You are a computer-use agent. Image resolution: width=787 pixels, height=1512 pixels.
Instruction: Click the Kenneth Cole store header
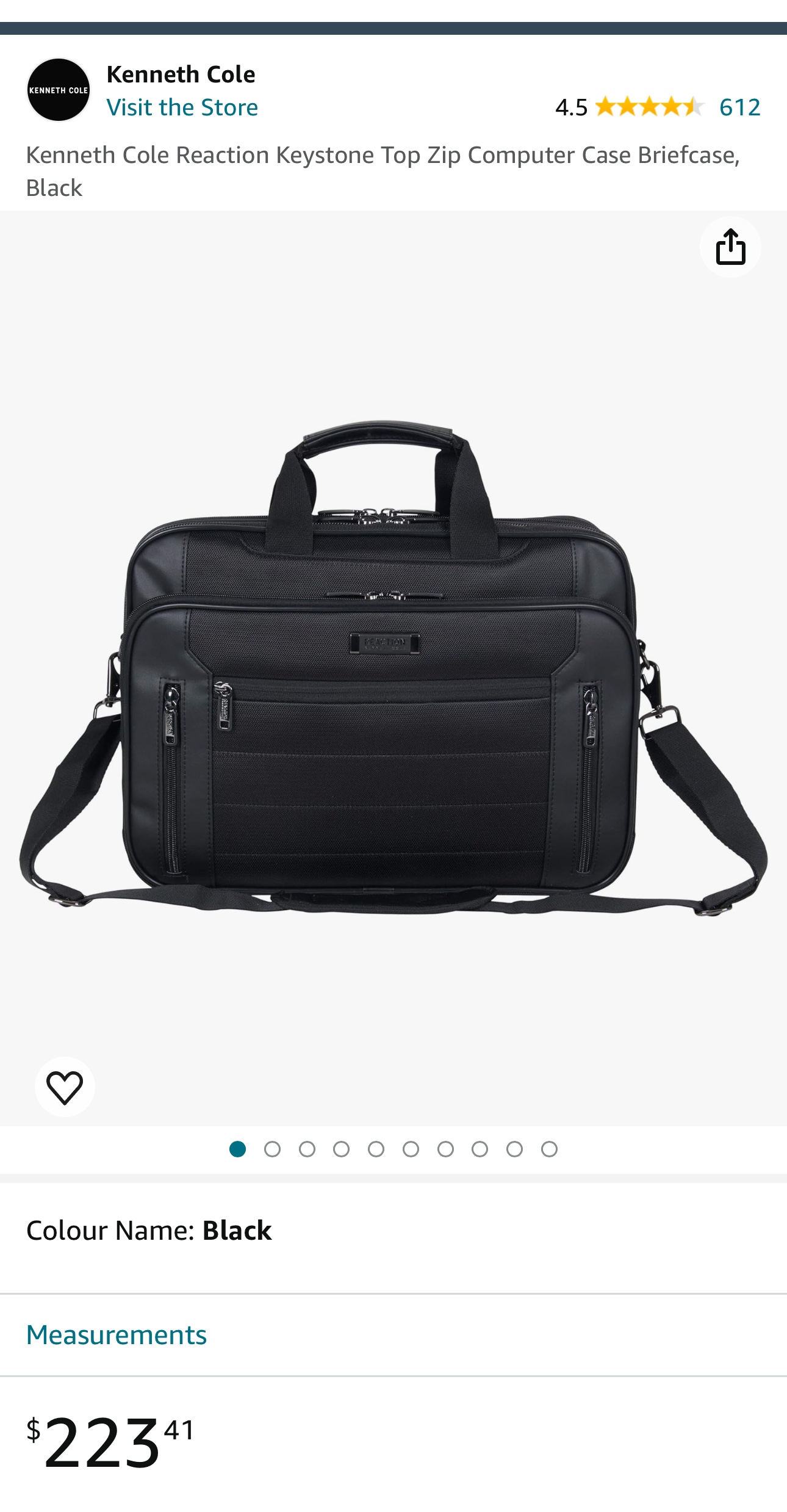pos(181,74)
